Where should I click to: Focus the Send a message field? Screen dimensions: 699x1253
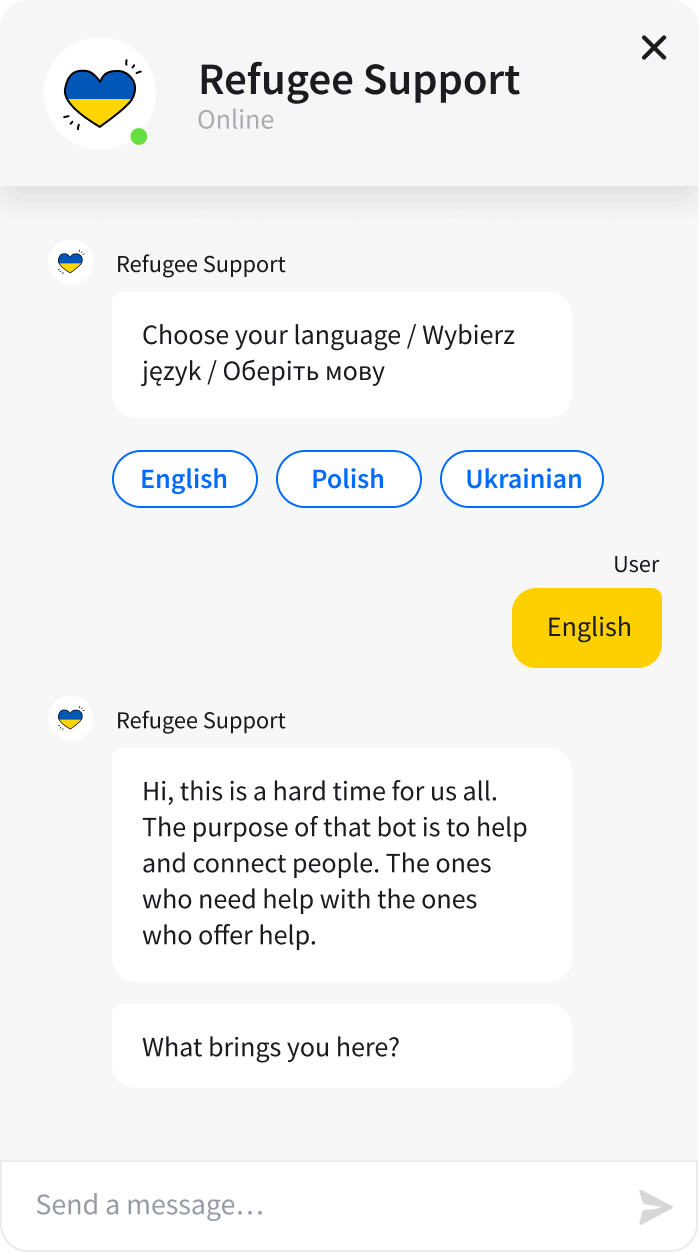320,1205
